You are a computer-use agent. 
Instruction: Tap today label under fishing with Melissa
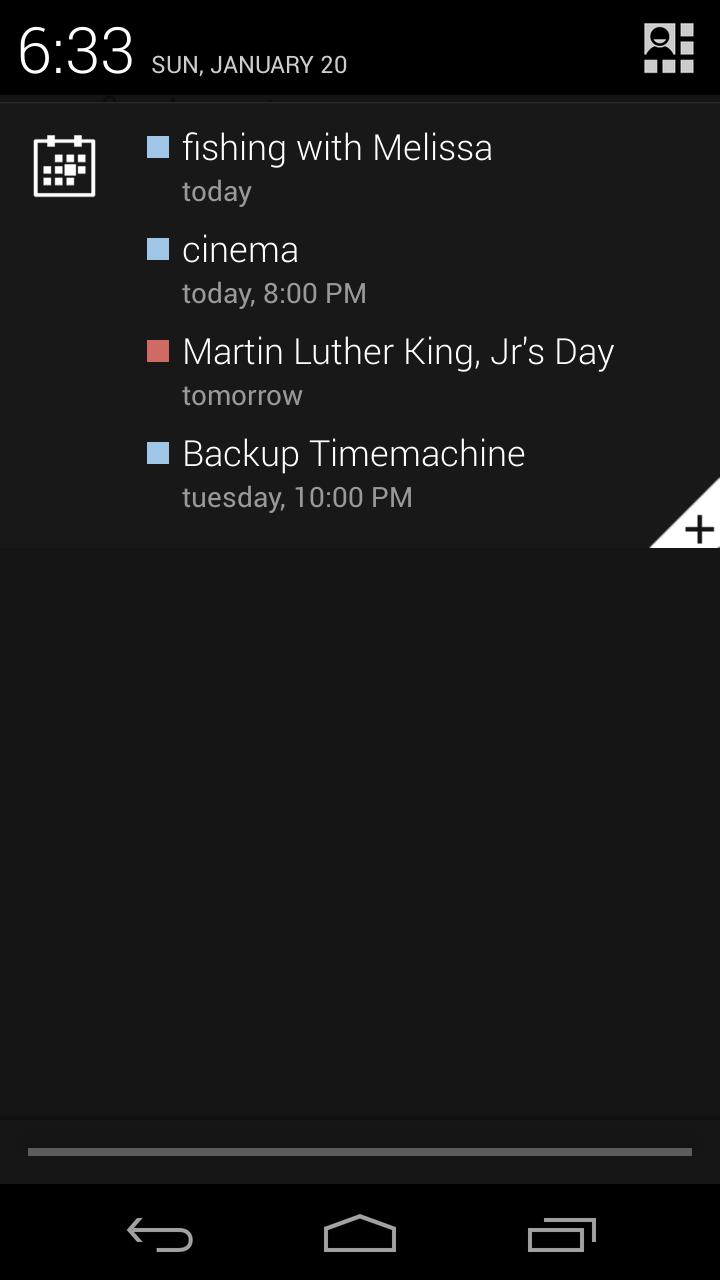[x=216, y=190]
